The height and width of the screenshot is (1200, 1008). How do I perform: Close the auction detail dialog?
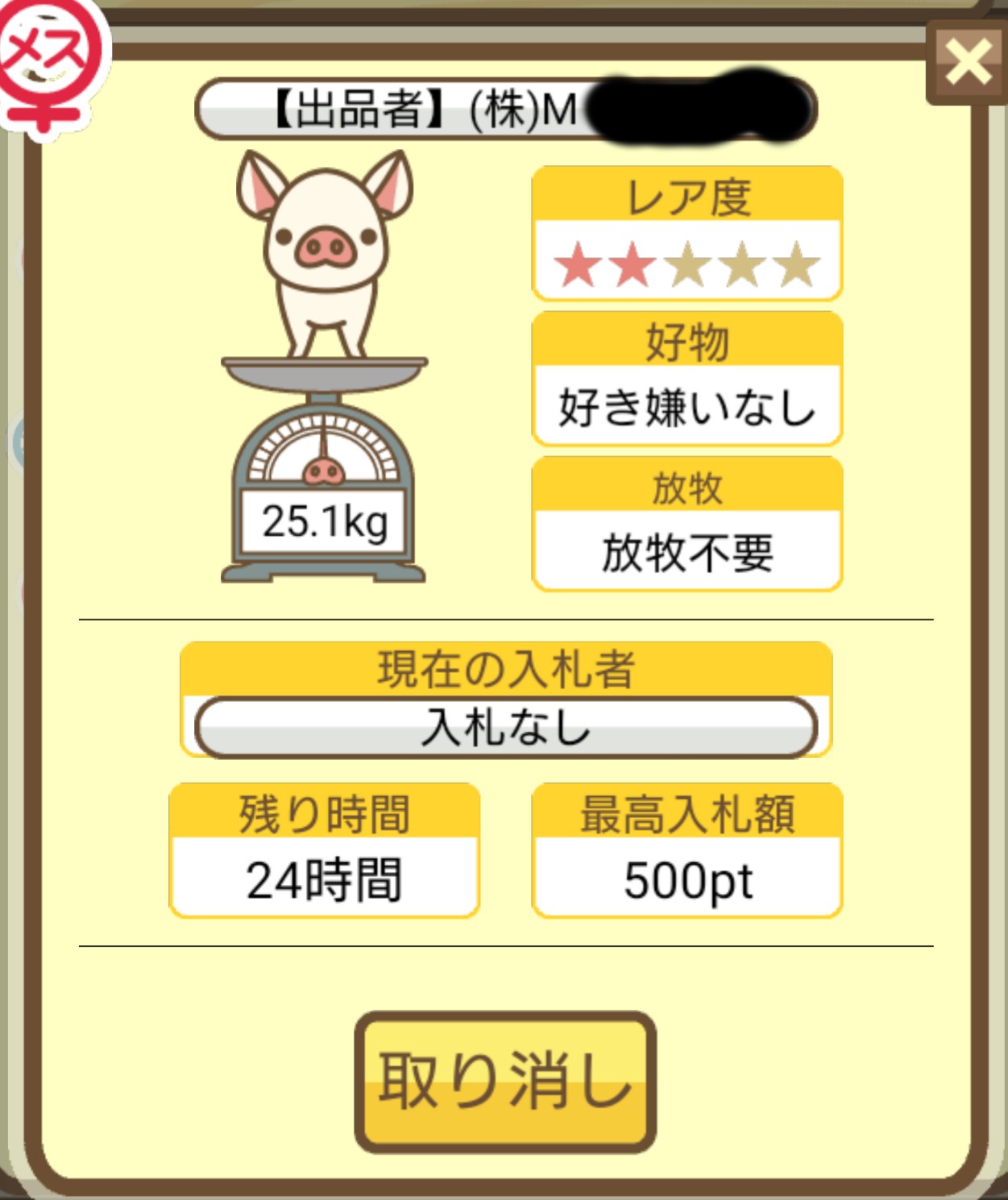point(967,63)
